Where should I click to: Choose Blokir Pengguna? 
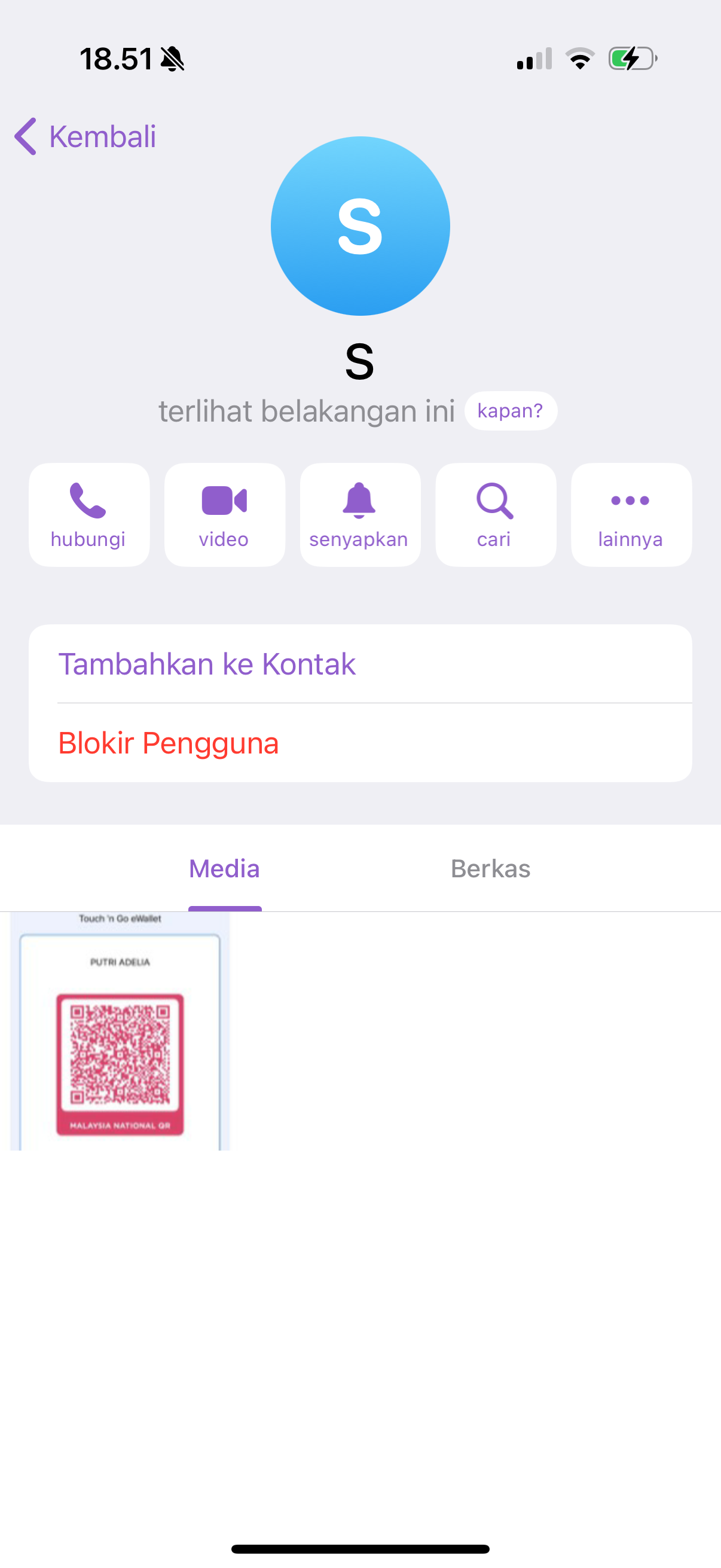click(169, 743)
